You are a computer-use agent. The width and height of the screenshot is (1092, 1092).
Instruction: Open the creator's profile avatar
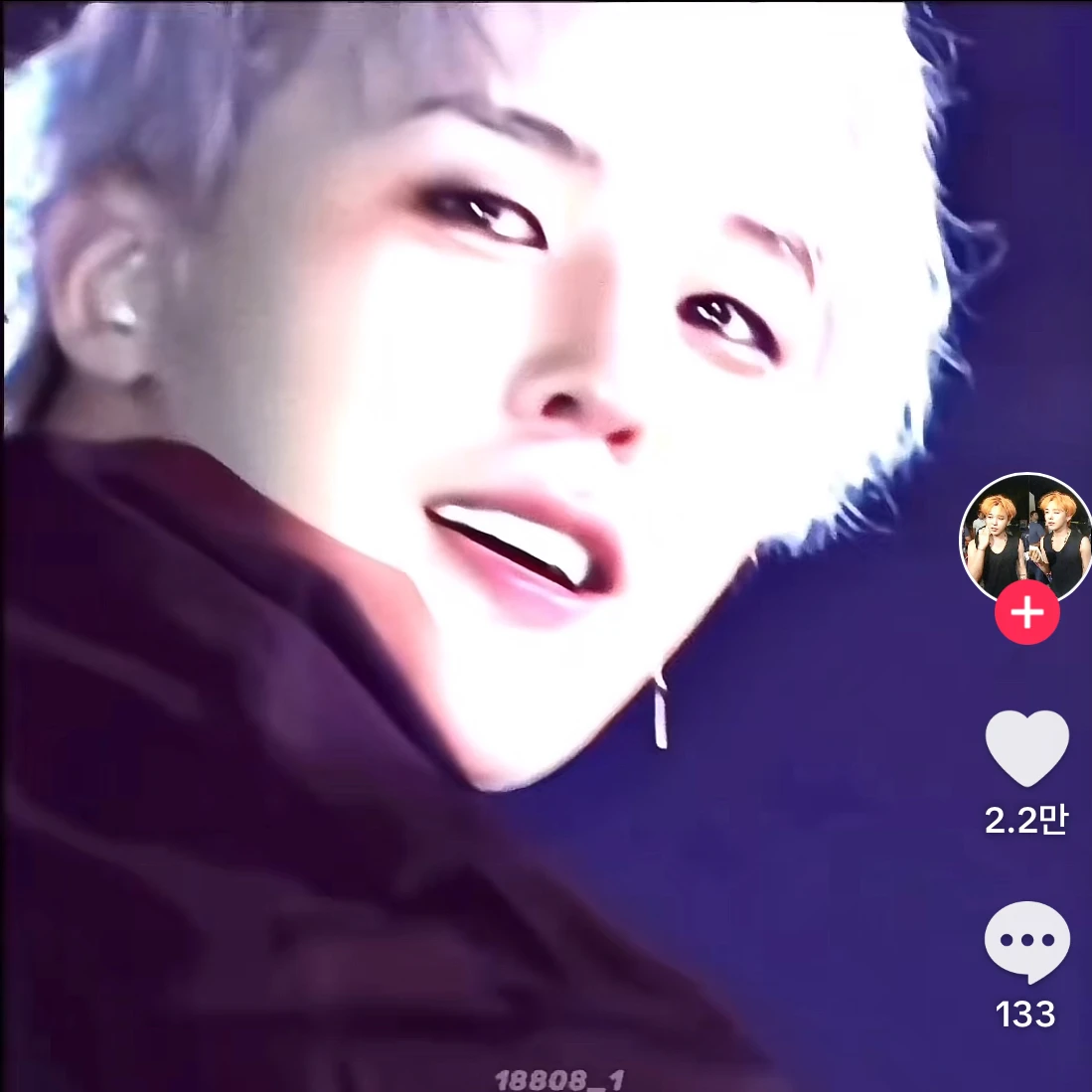pyautogui.click(x=1025, y=537)
